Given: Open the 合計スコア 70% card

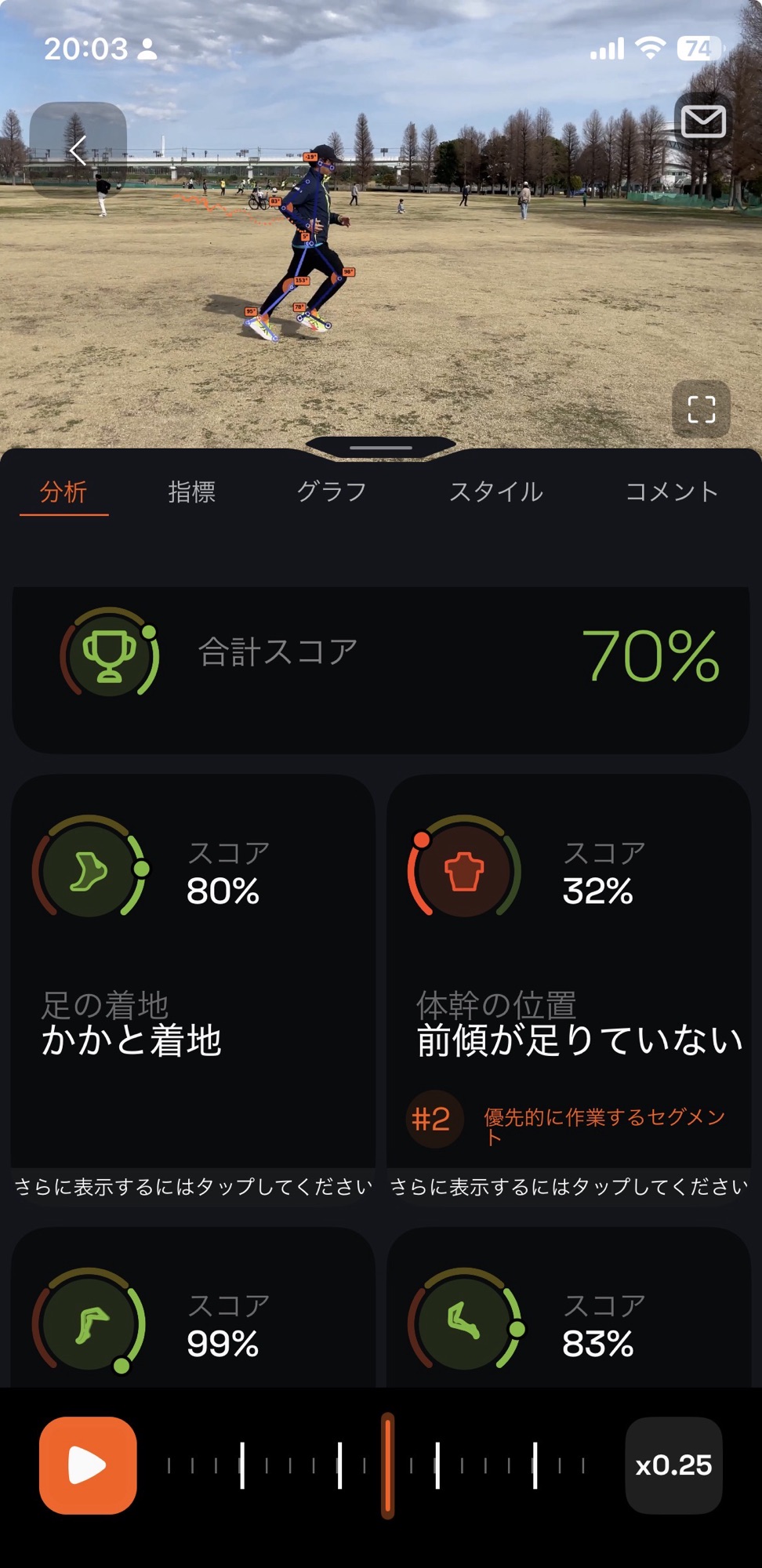Looking at the screenshot, I should (381, 670).
